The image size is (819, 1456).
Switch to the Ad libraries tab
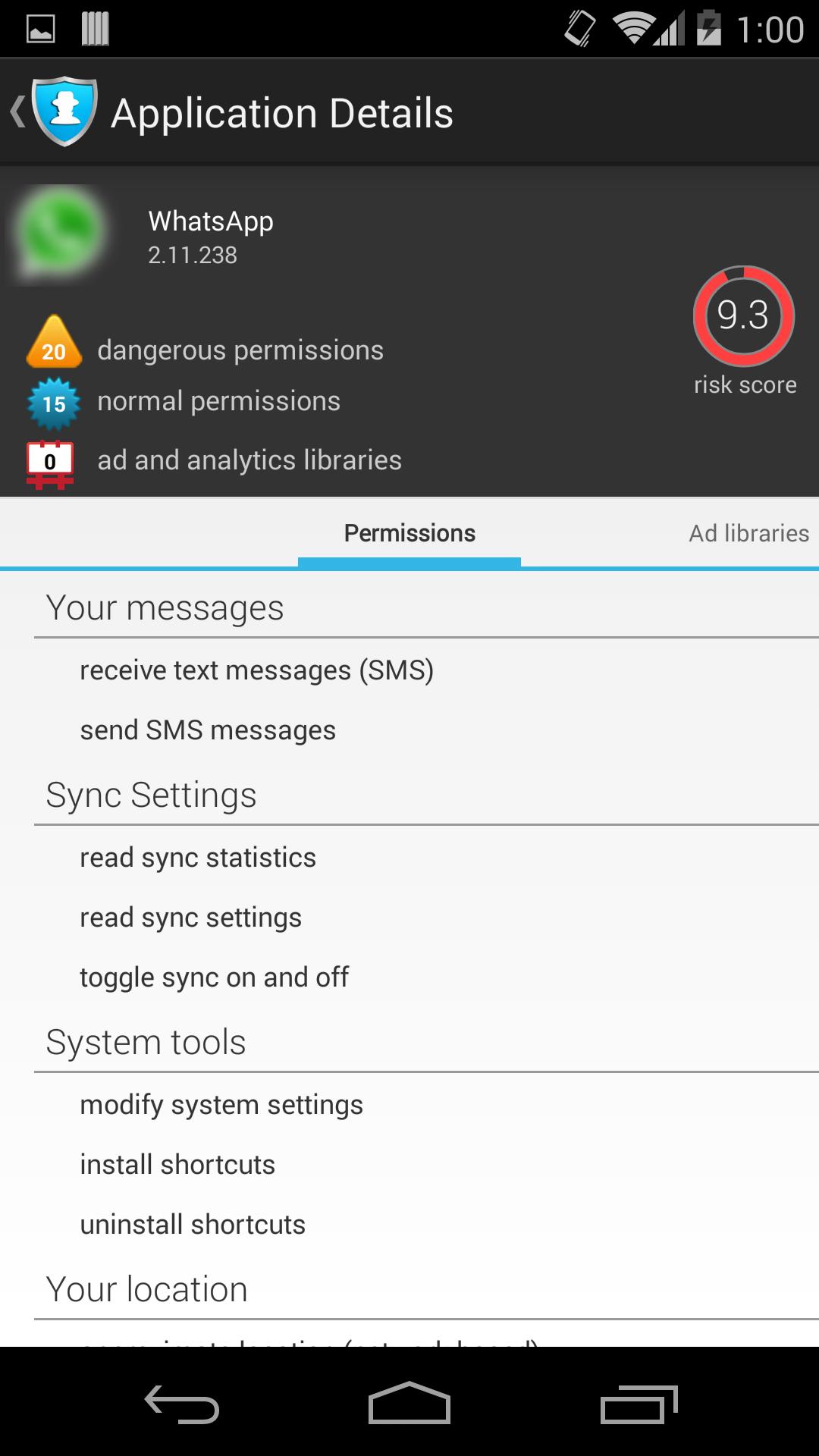[x=748, y=533]
